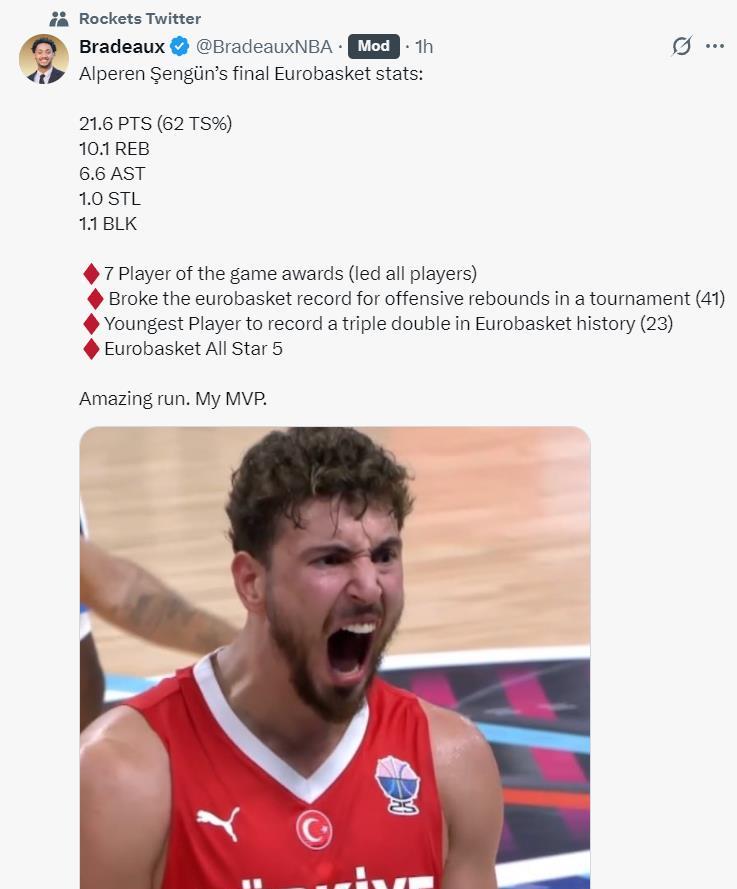Open the post's overflow menu
This screenshot has height=889, width=737.
pyautogui.click(x=714, y=46)
